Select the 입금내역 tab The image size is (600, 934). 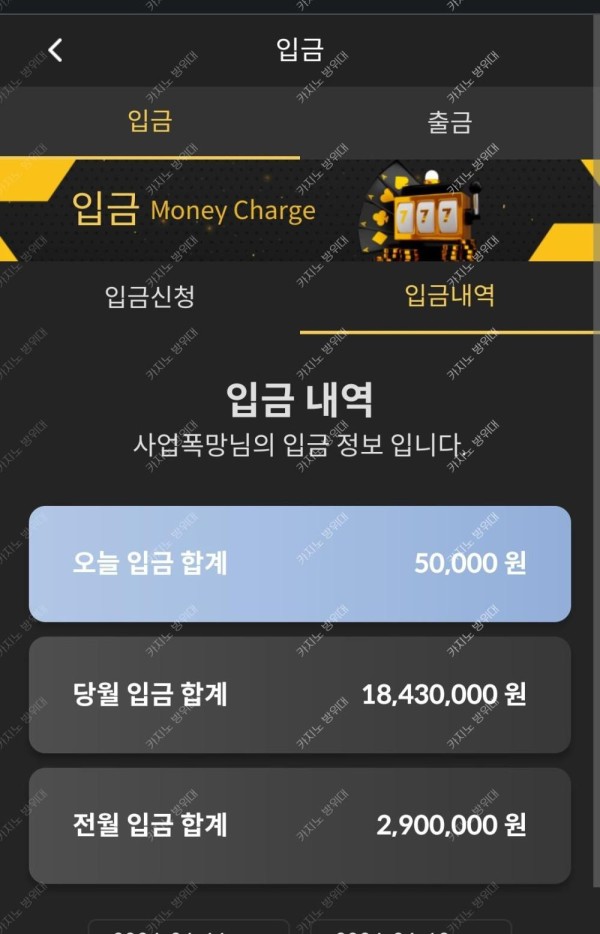[x=449, y=295]
